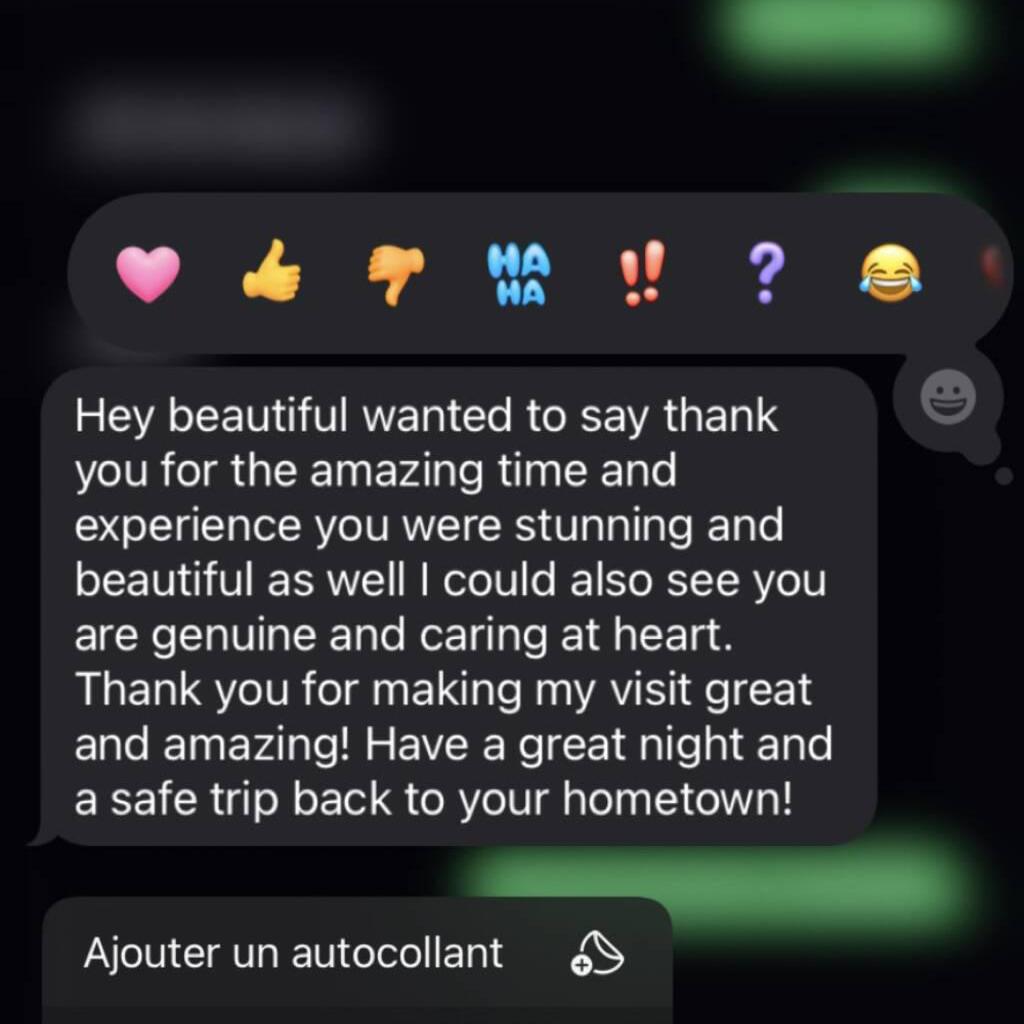The width and height of the screenshot is (1024, 1024).
Task: Open the emoji picker smiley button
Action: coord(947,398)
